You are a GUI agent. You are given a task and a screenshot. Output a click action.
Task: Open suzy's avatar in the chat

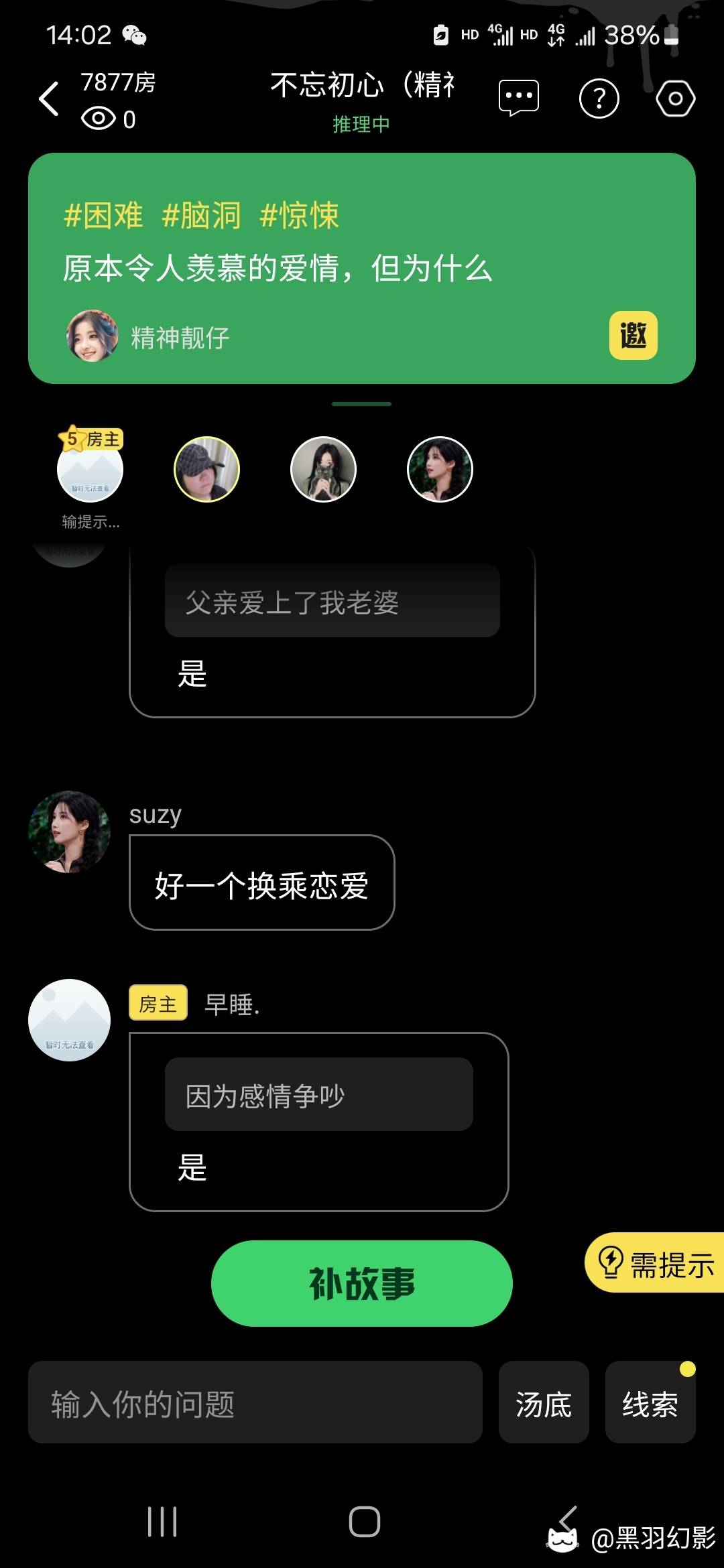70,832
